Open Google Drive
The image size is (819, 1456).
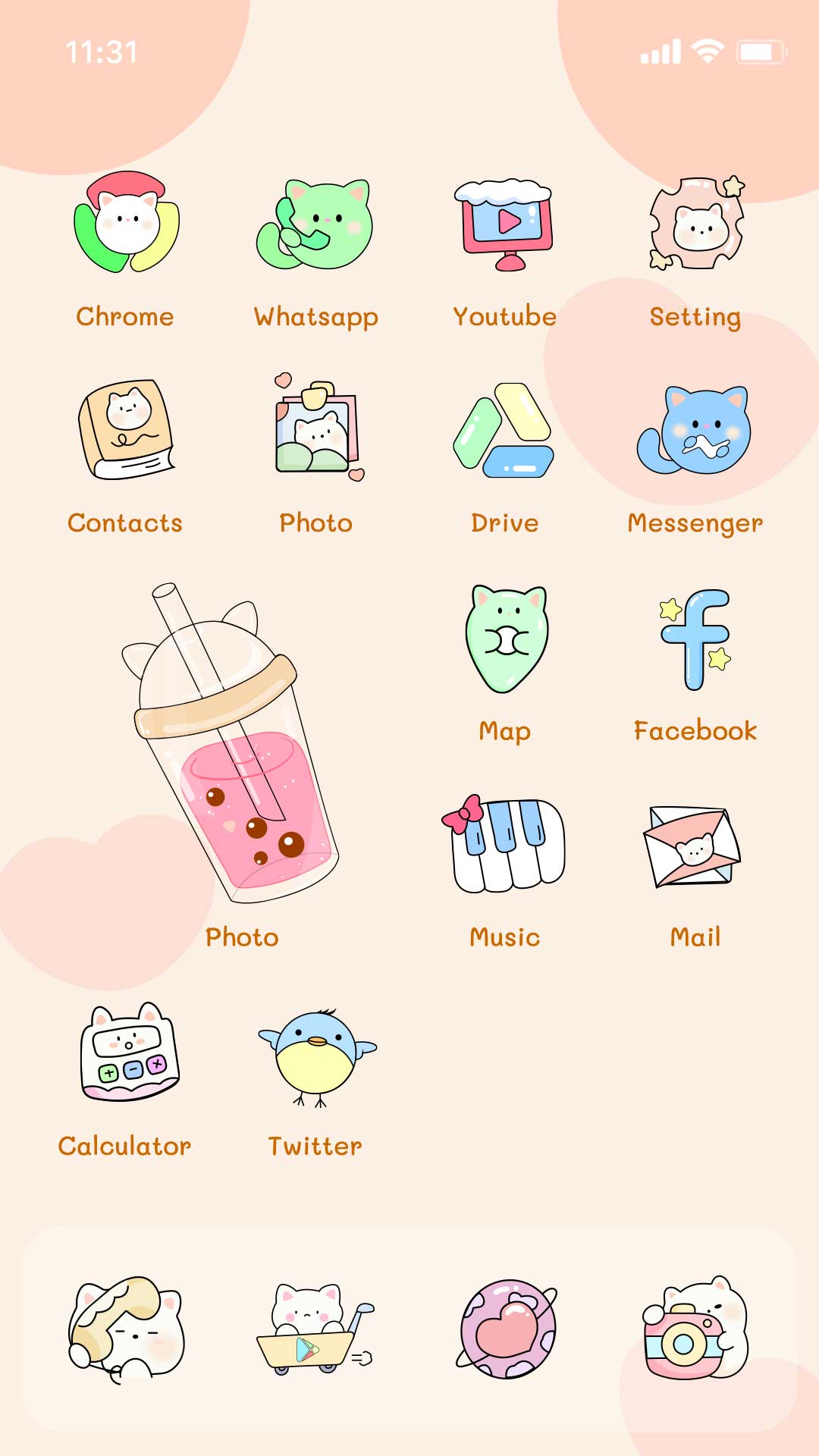pyautogui.click(x=504, y=432)
